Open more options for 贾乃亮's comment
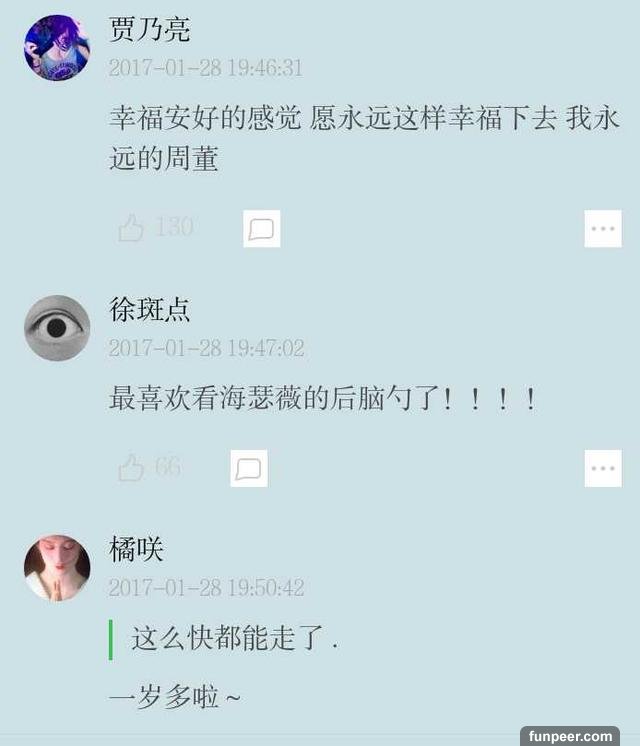The image size is (640, 746). (603, 229)
